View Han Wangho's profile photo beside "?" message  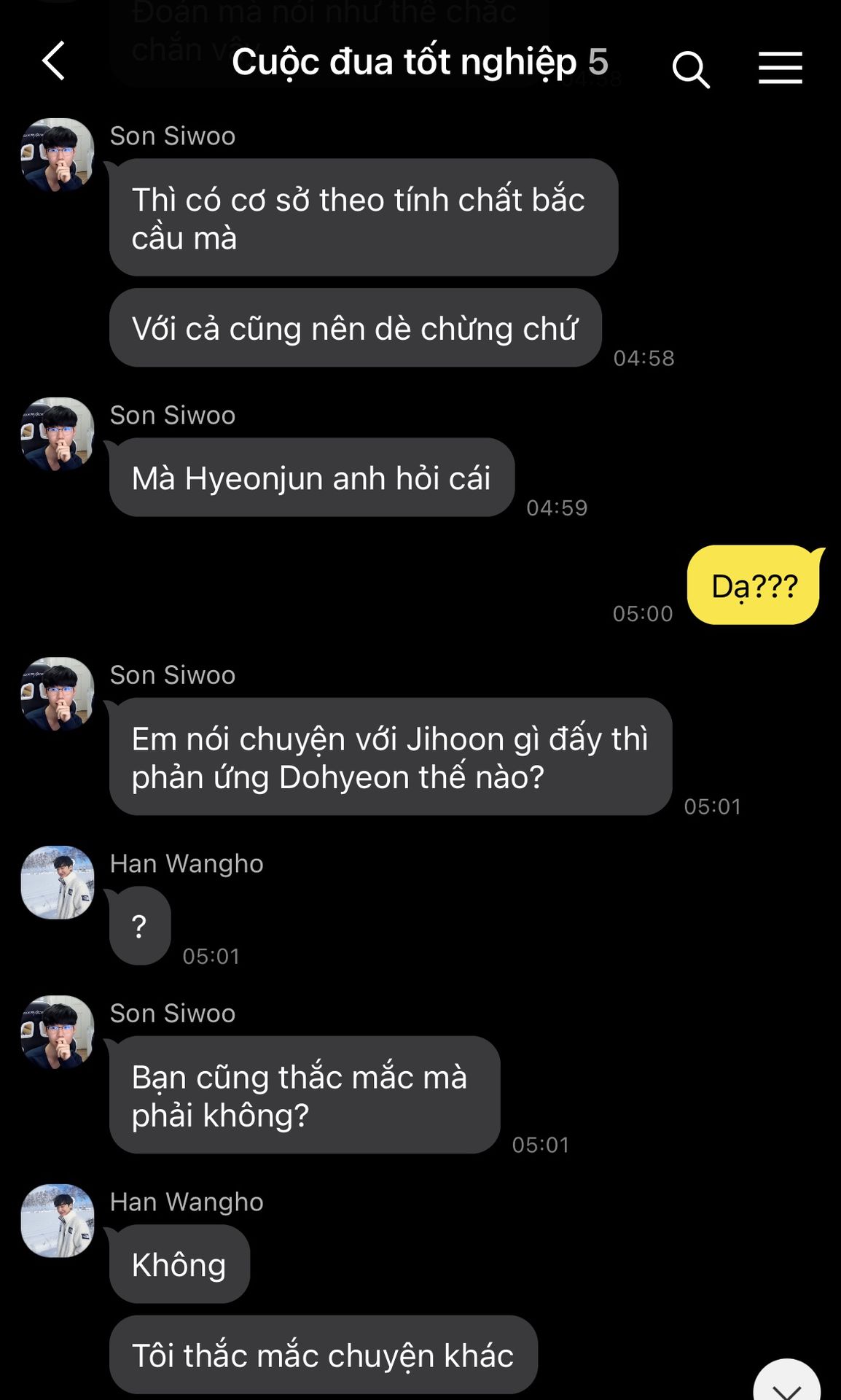[x=58, y=882]
